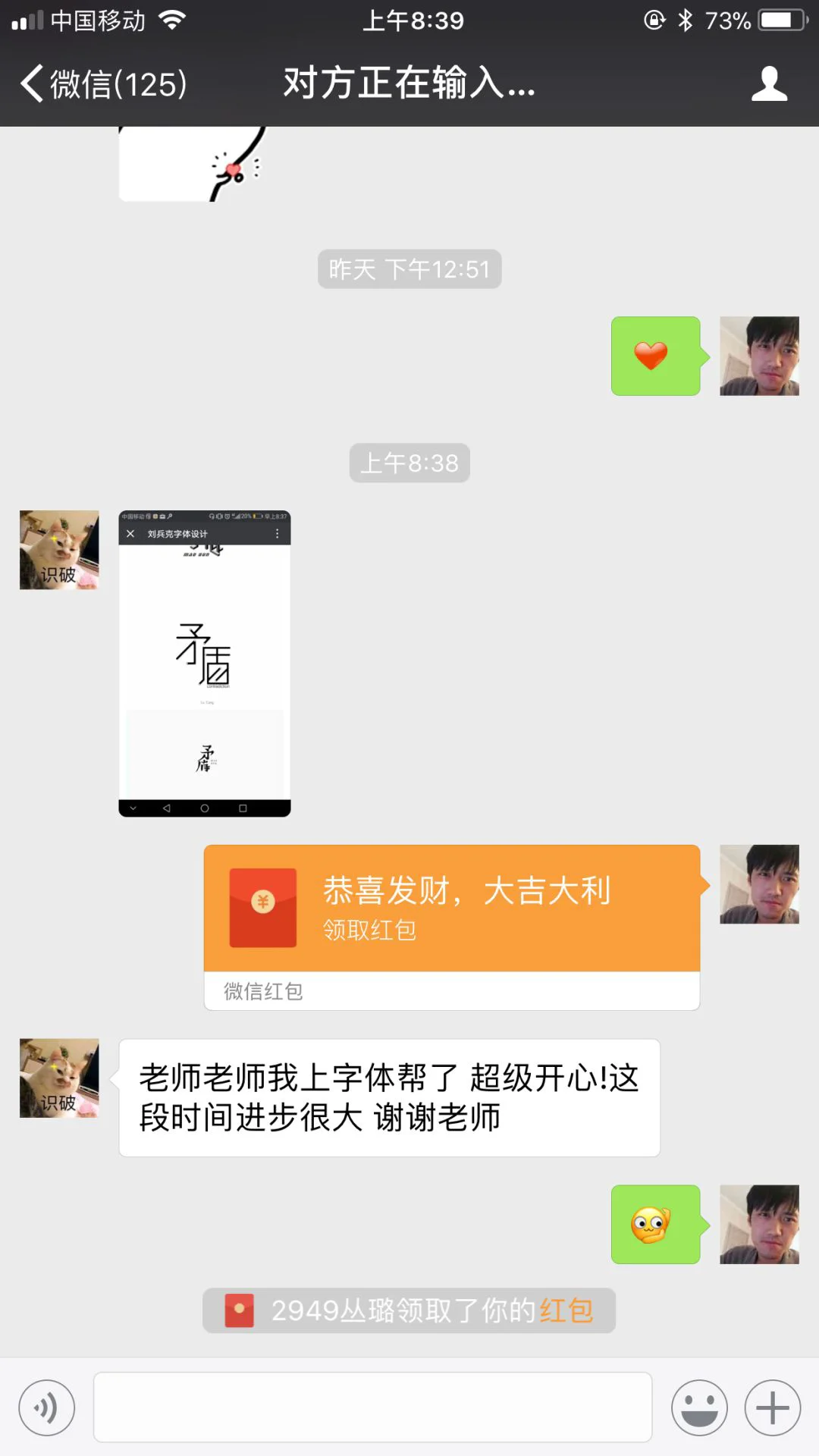This screenshot has height=1456, width=819.
Task: Open my avatar beside the heart message
Action: pos(759,356)
